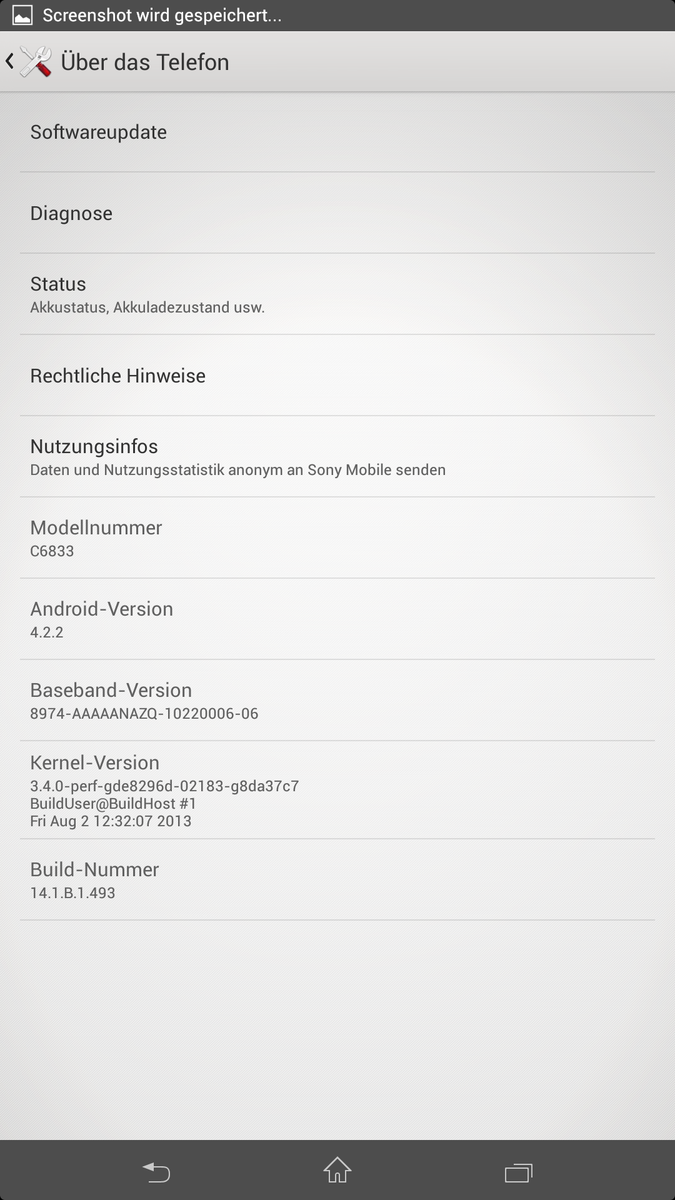Open Nutzungsinfos settings

pos(337,457)
